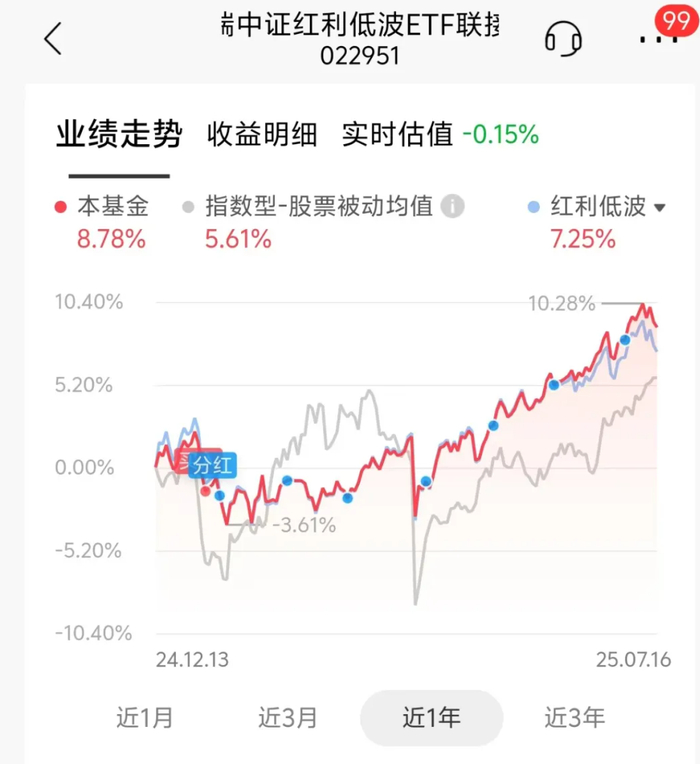This screenshot has height=764, width=700.
Task: Choose the 近1年 time range
Action: pos(431,717)
